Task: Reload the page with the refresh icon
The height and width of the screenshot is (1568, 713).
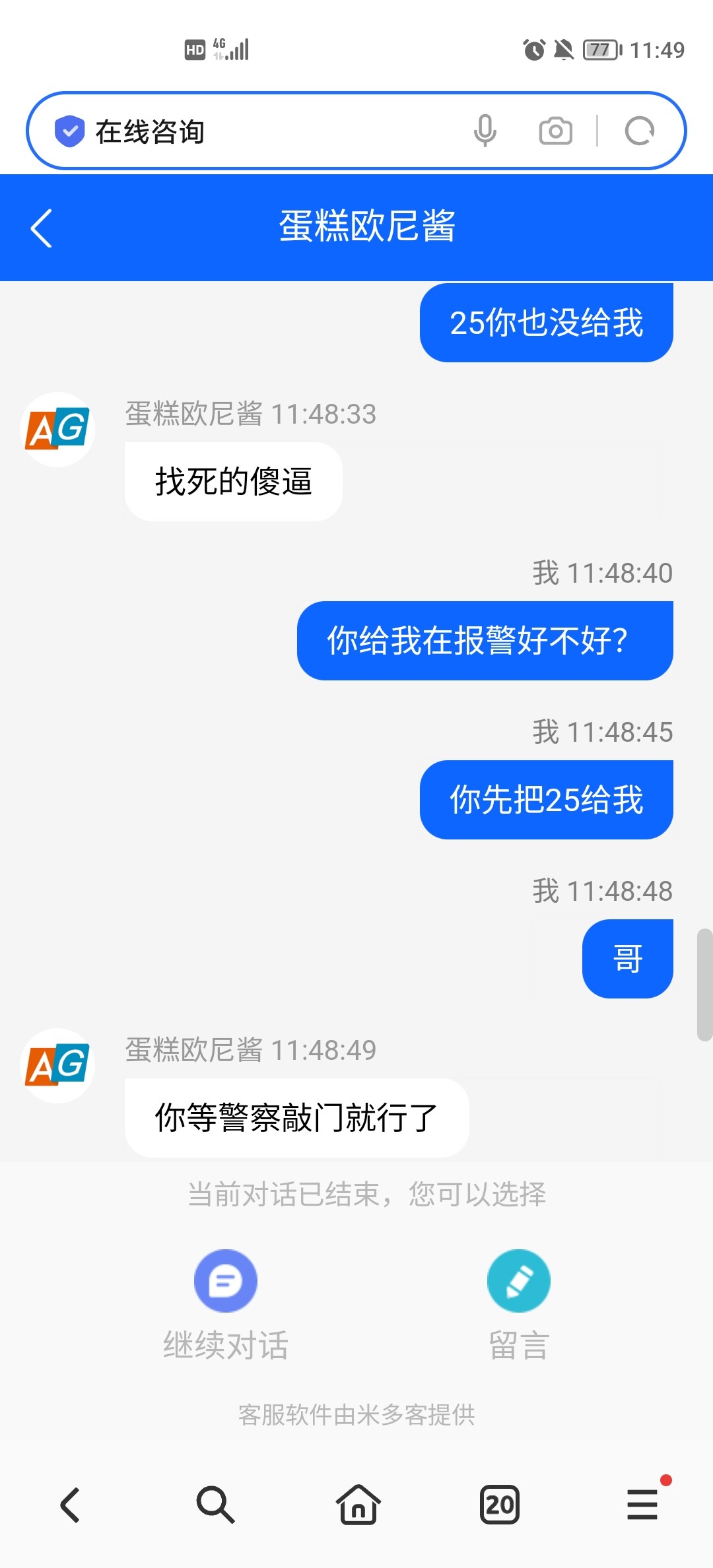Action: click(639, 131)
